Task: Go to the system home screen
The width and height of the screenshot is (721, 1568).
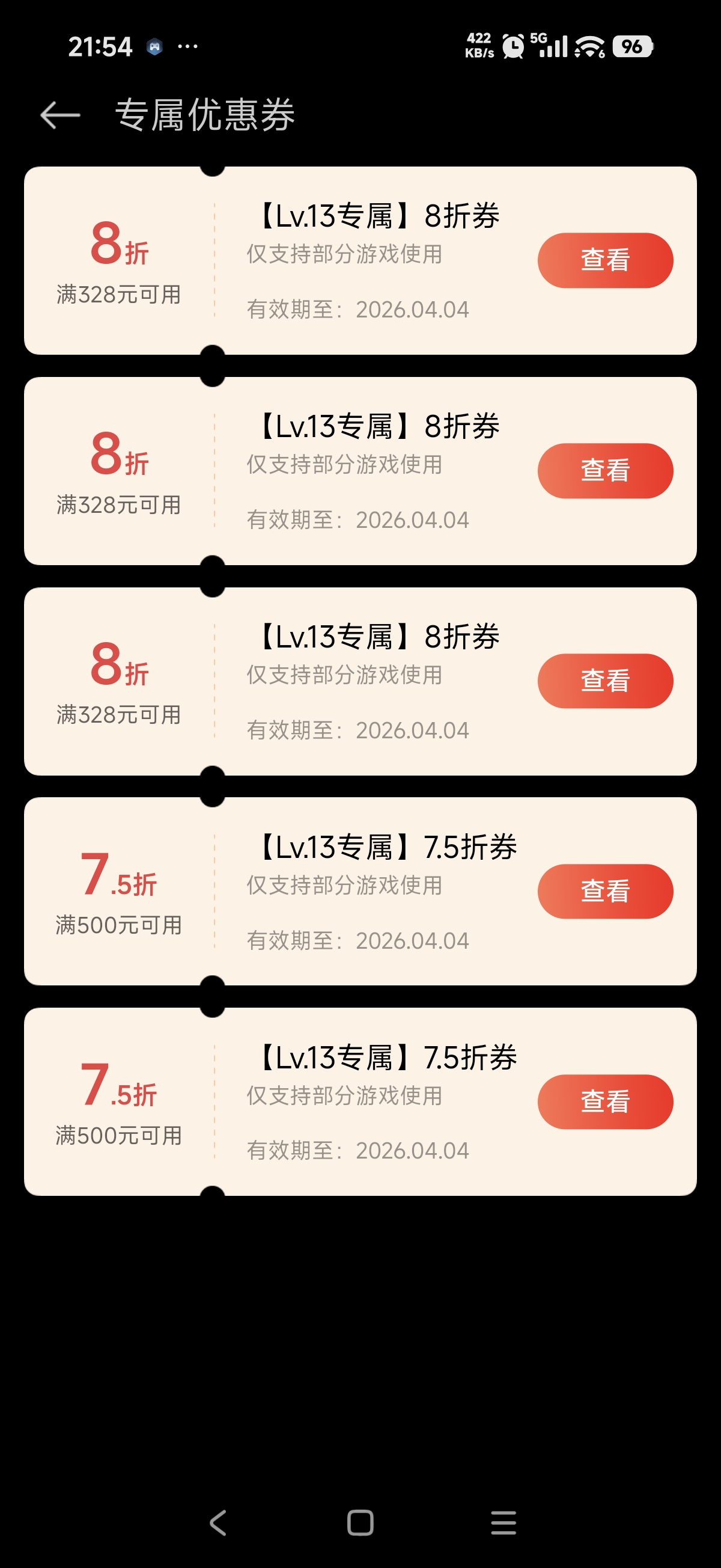Action: point(360,1522)
